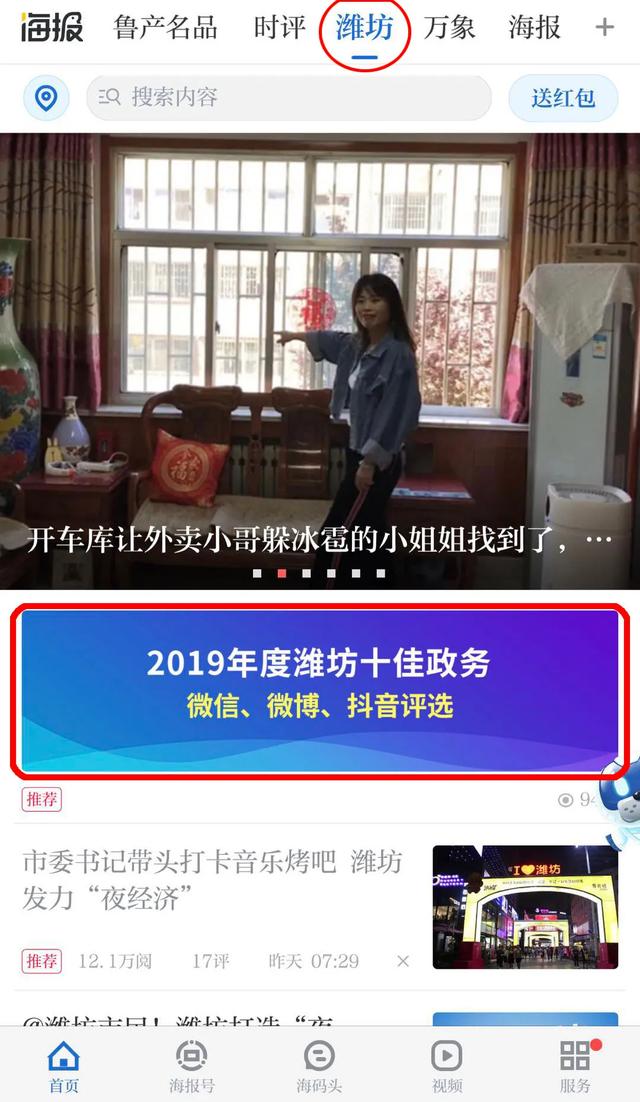Viewport: 640px width, 1102px height.
Task: Open the location pin icon
Action: pos(46,98)
